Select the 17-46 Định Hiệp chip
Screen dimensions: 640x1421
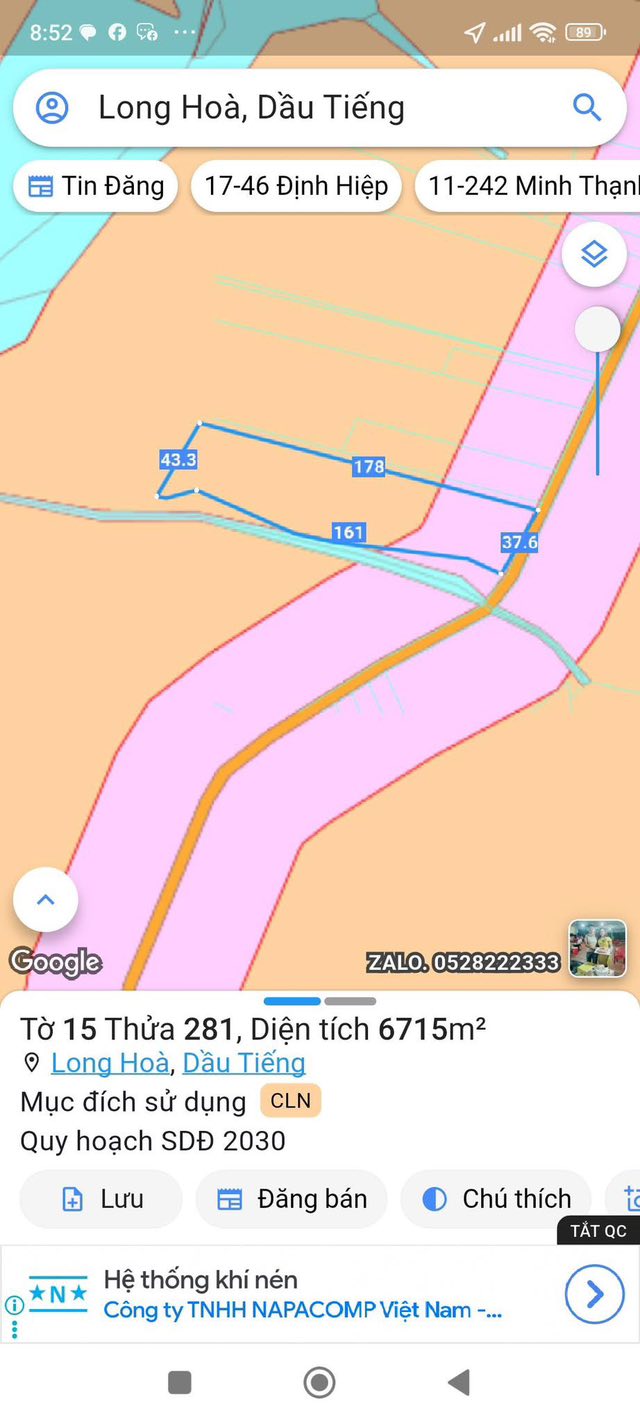click(296, 186)
